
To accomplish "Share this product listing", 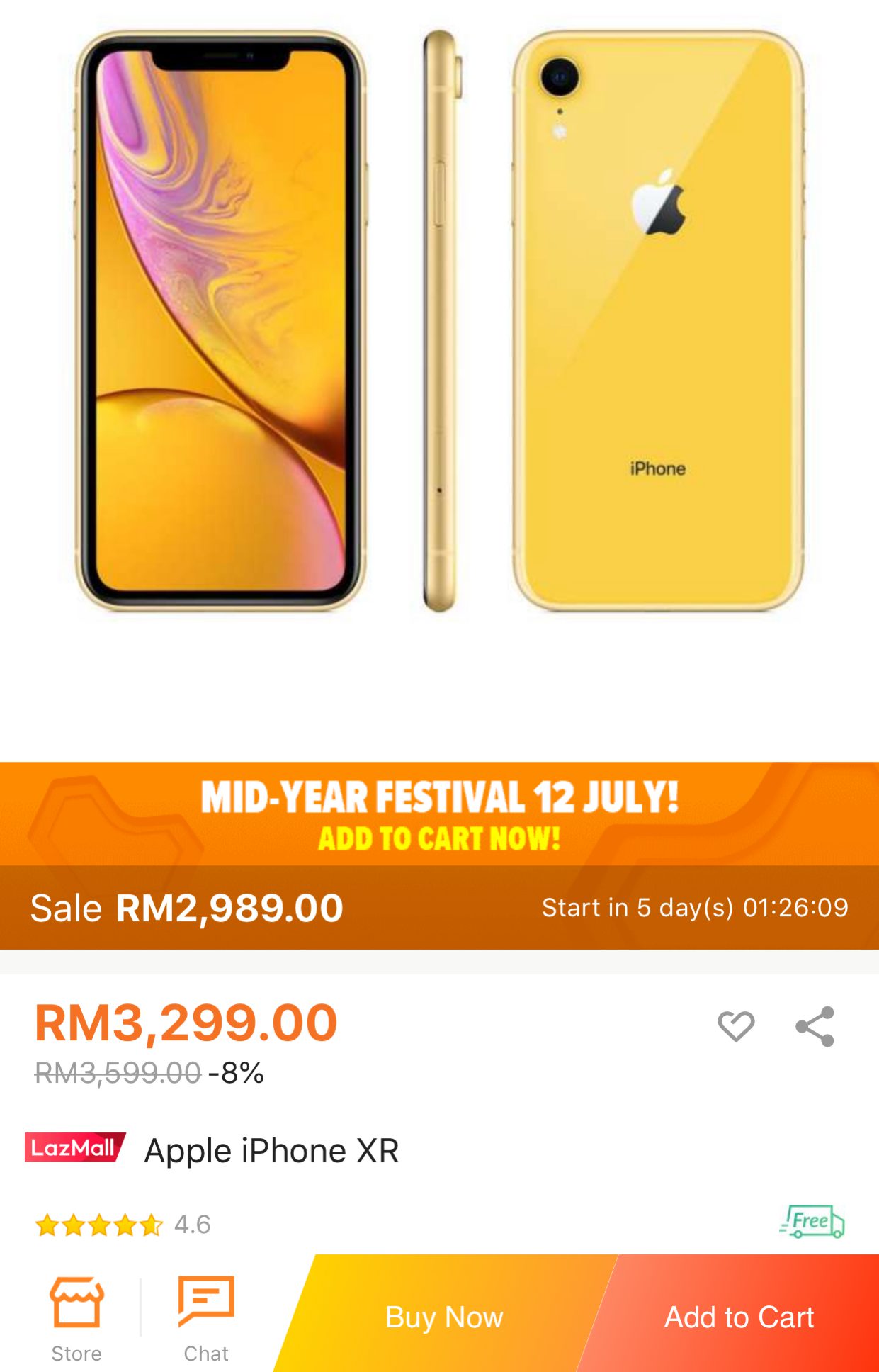I will click(815, 1026).
